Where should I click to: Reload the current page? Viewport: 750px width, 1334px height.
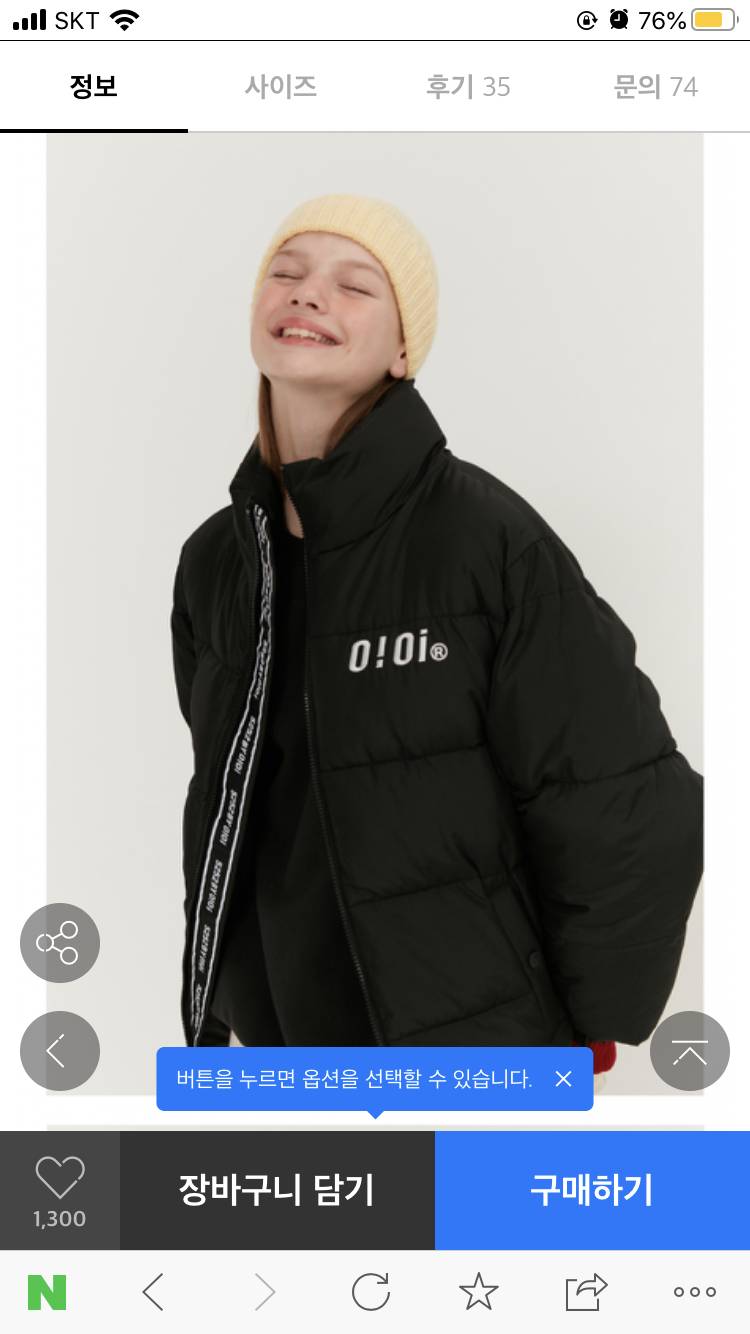(x=371, y=1292)
